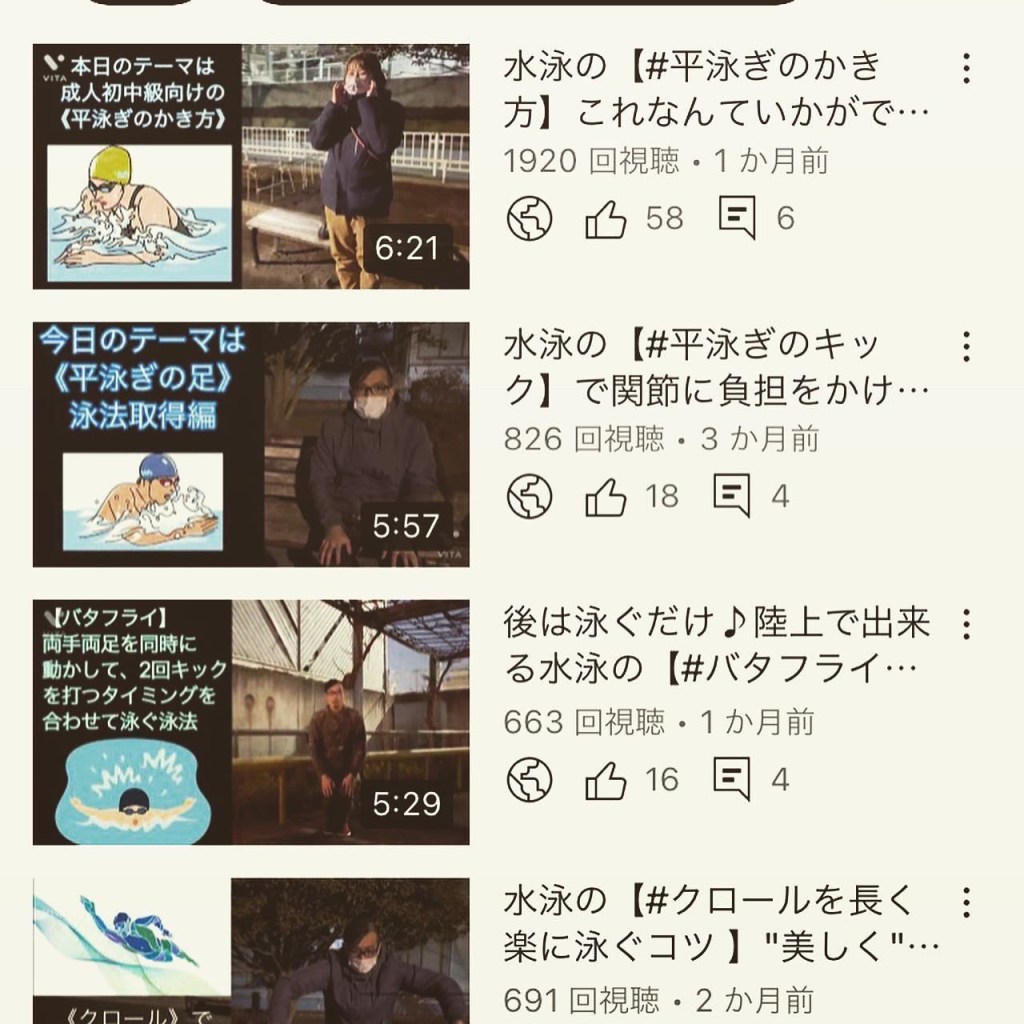Open the 平泳ぎのキック video row

[715, 367]
